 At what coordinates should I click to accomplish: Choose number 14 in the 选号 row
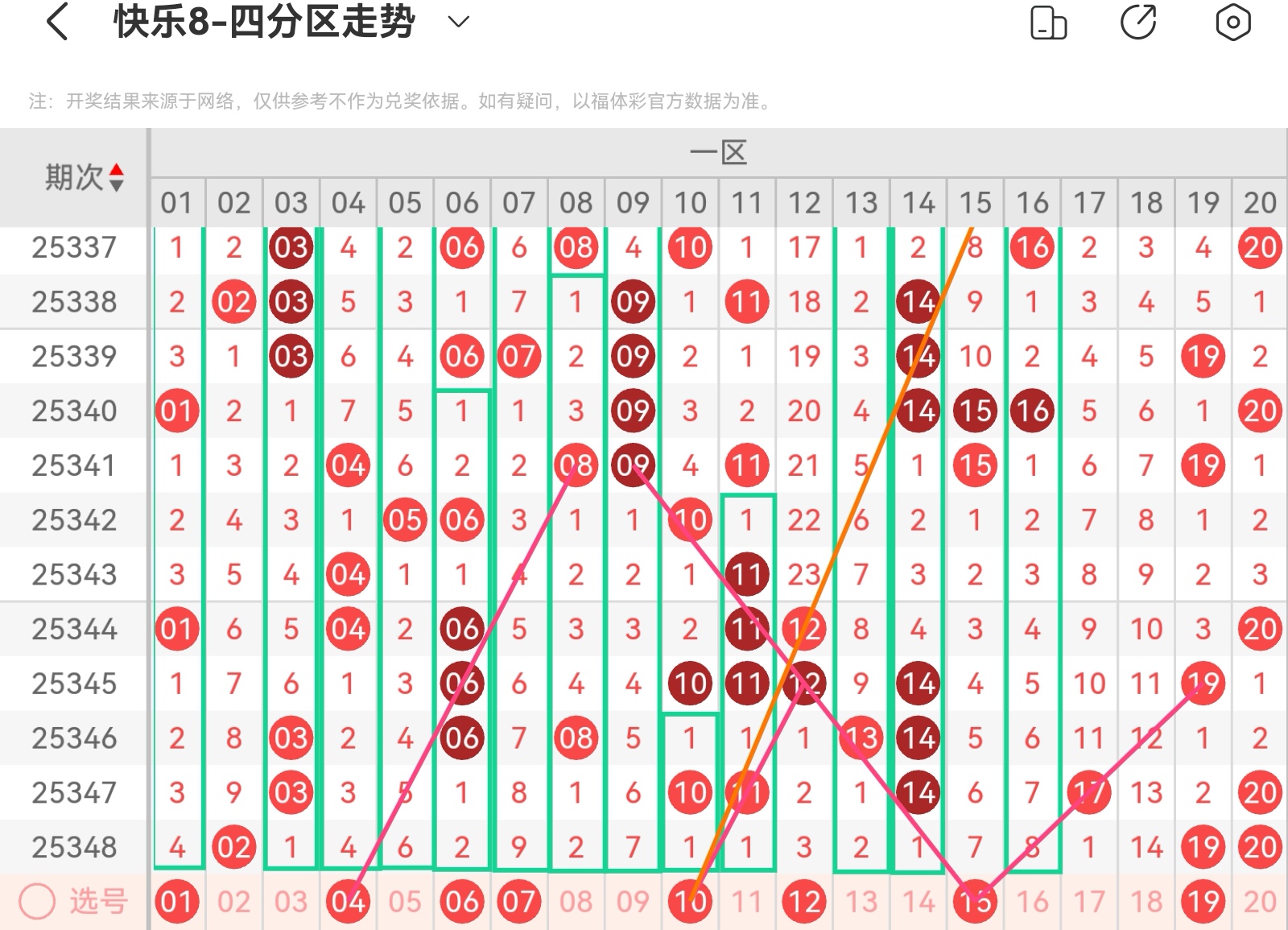tap(919, 901)
